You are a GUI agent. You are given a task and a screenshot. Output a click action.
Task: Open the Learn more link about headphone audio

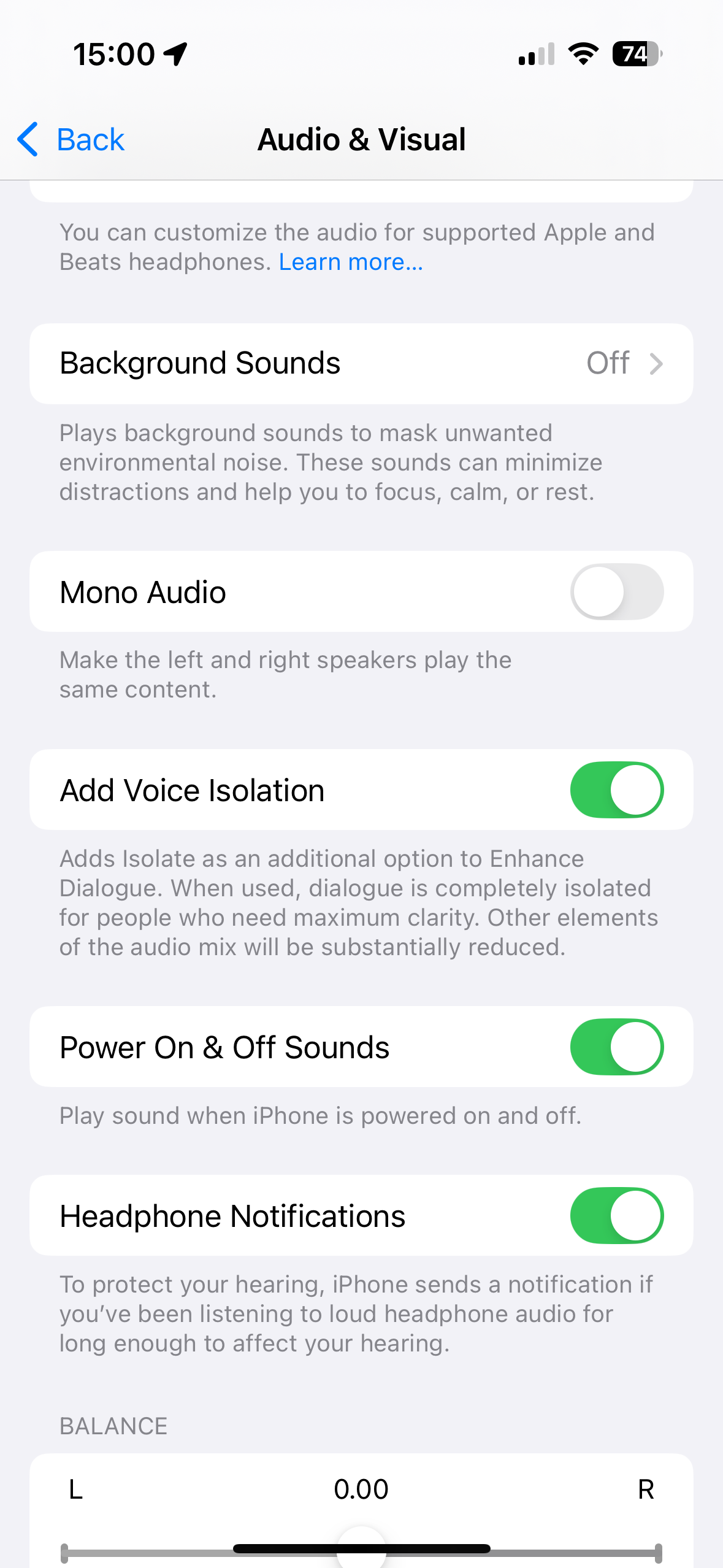[x=351, y=263]
